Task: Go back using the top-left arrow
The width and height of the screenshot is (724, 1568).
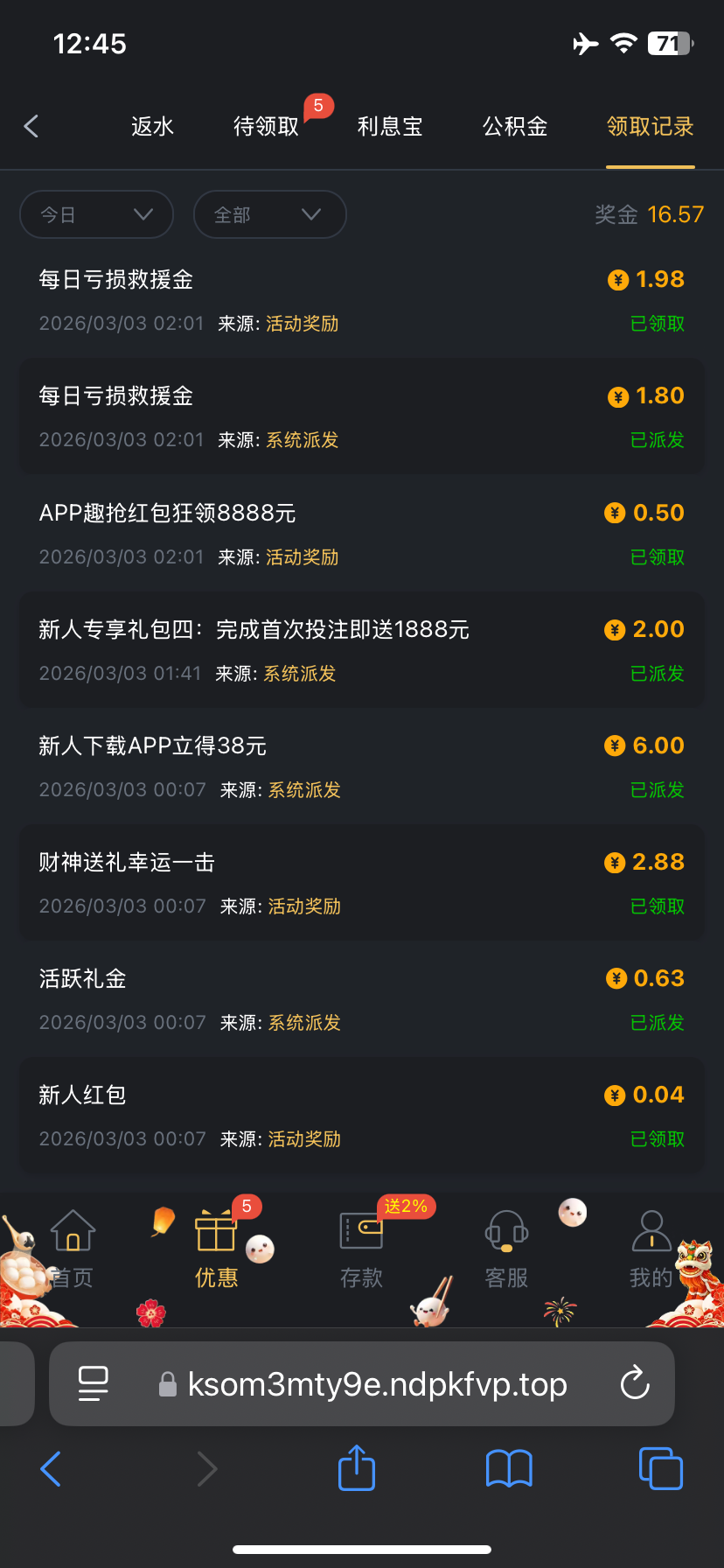Action: pyautogui.click(x=31, y=127)
